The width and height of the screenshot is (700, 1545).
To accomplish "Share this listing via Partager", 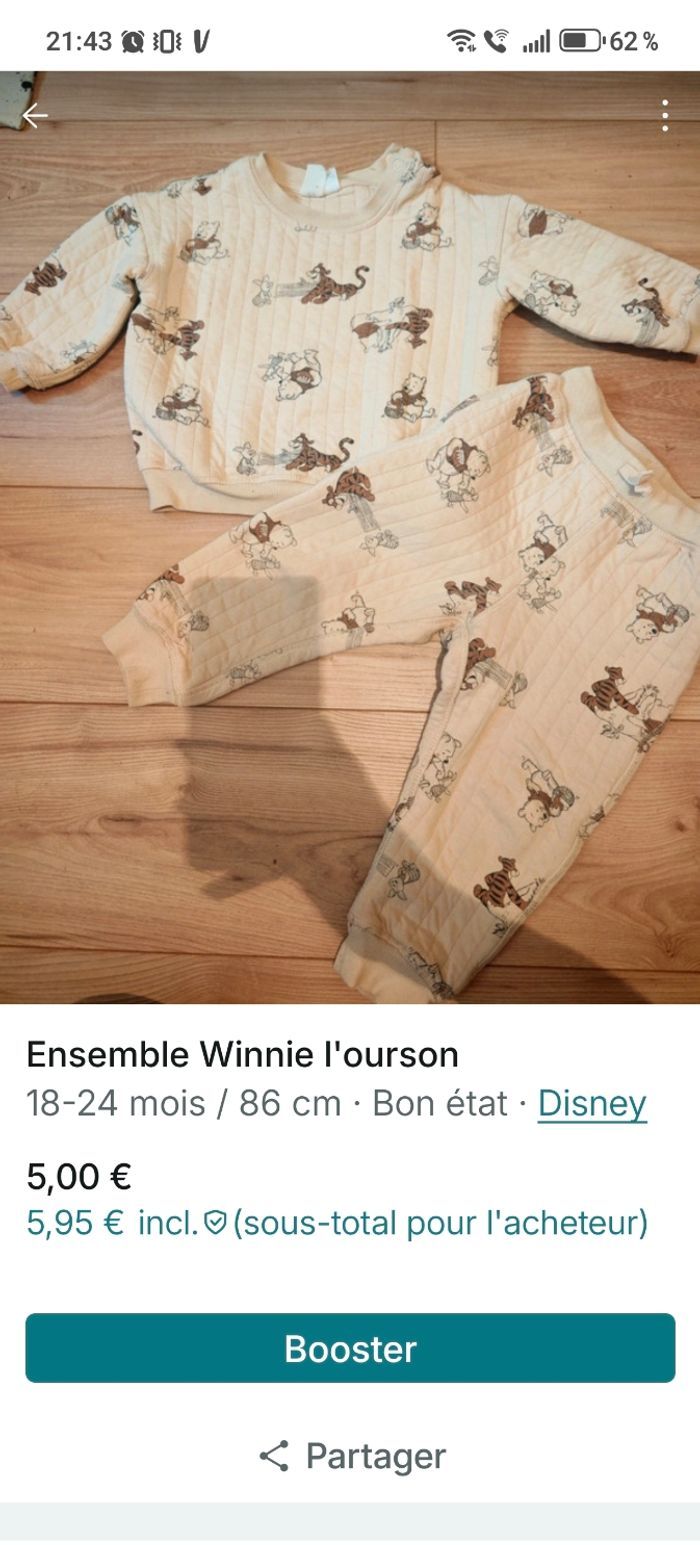I will (x=350, y=1455).
